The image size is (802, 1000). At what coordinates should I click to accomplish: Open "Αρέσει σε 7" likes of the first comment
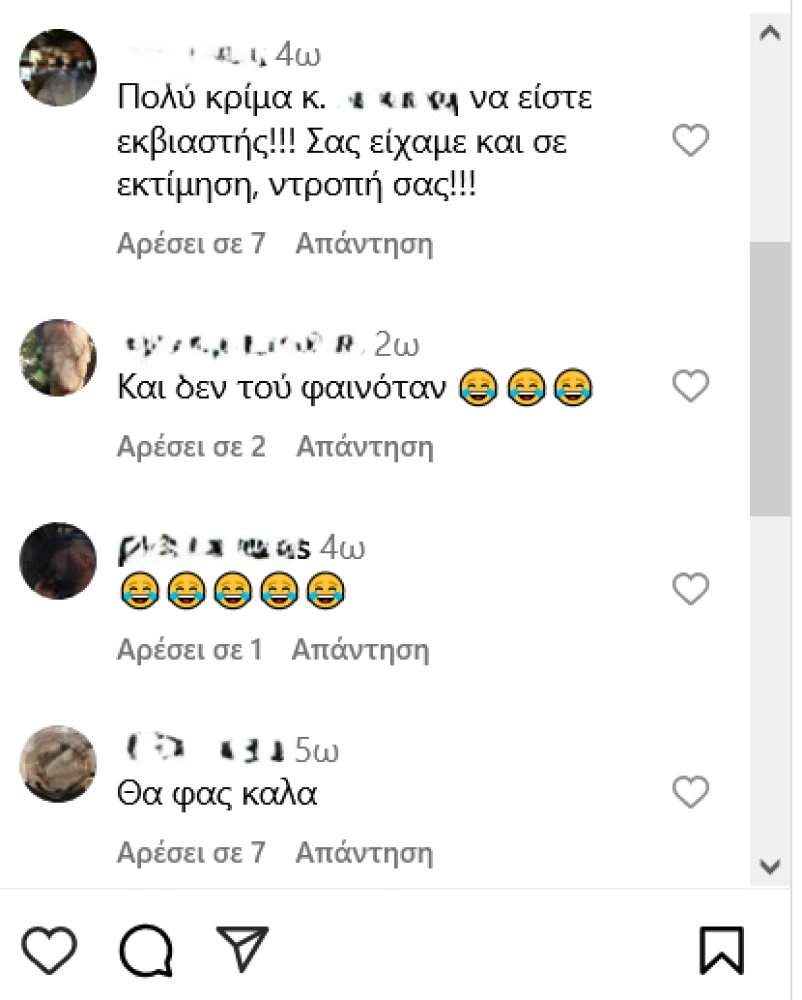(x=191, y=243)
